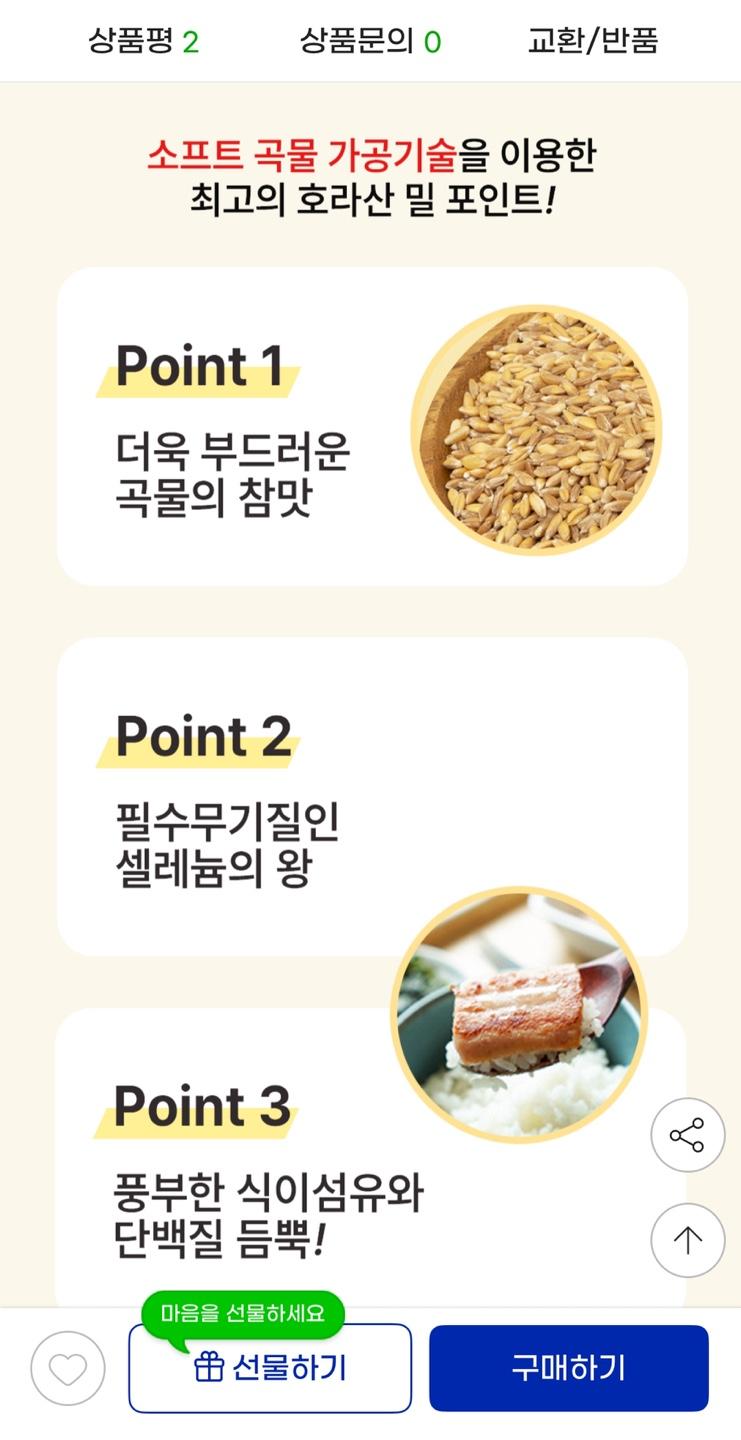The image size is (741, 1440).
Task: Switch to the 교환/반품 tab
Action: (592, 42)
